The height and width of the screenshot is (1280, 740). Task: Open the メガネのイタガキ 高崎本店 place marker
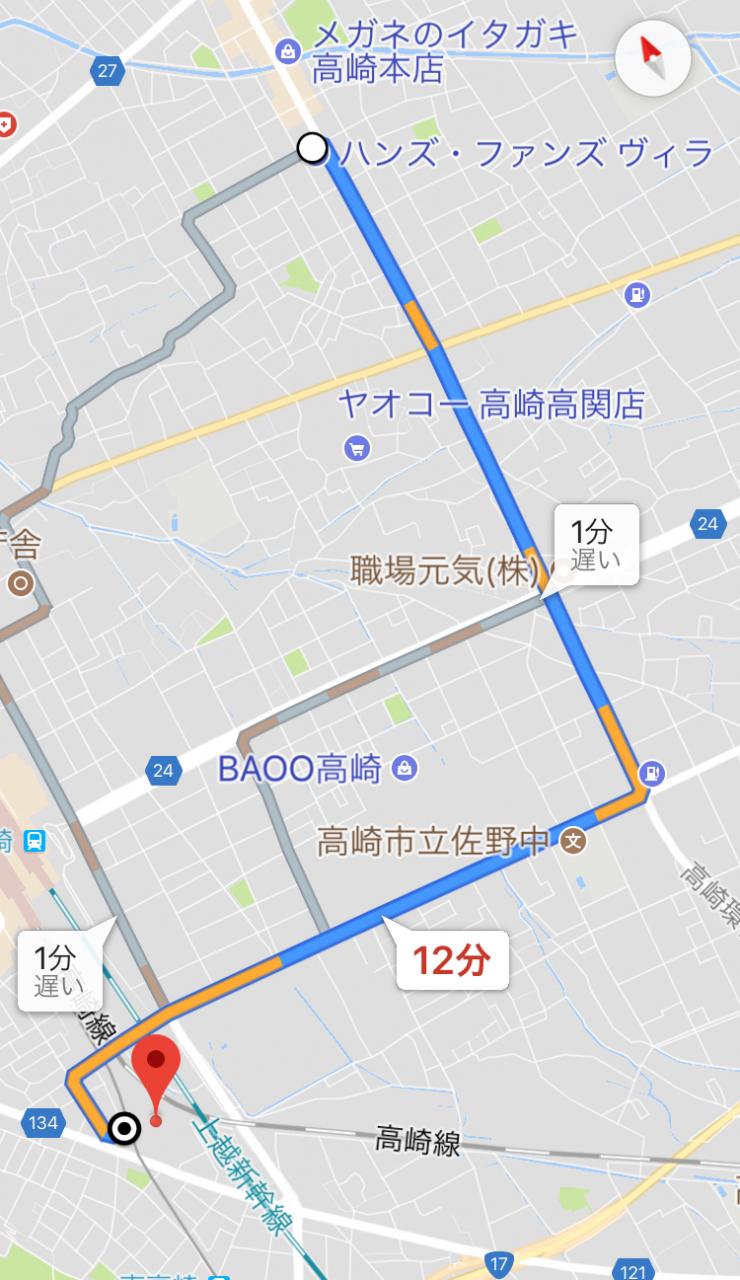[x=288, y=50]
